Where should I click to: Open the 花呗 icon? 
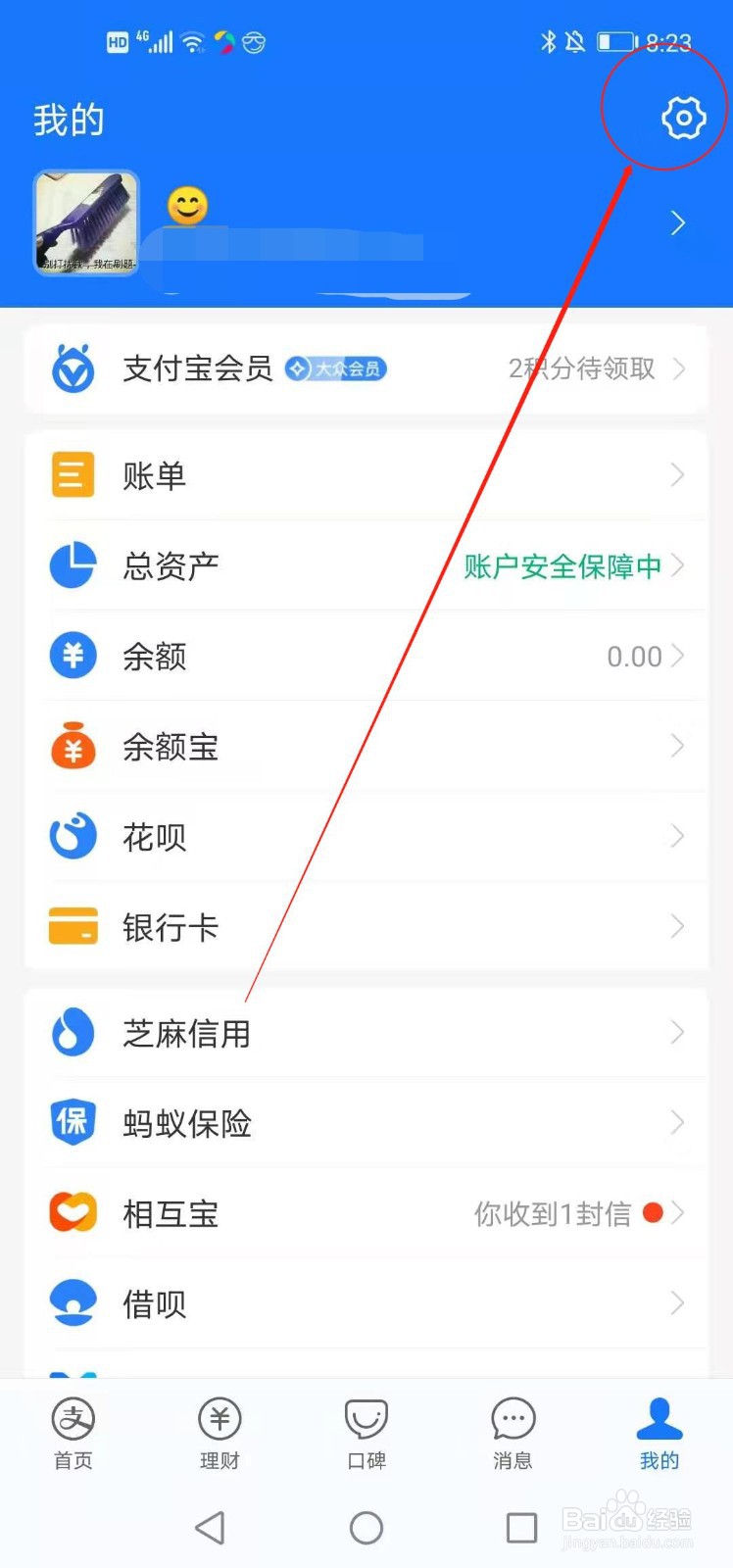pyautogui.click(x=73, y=836)
